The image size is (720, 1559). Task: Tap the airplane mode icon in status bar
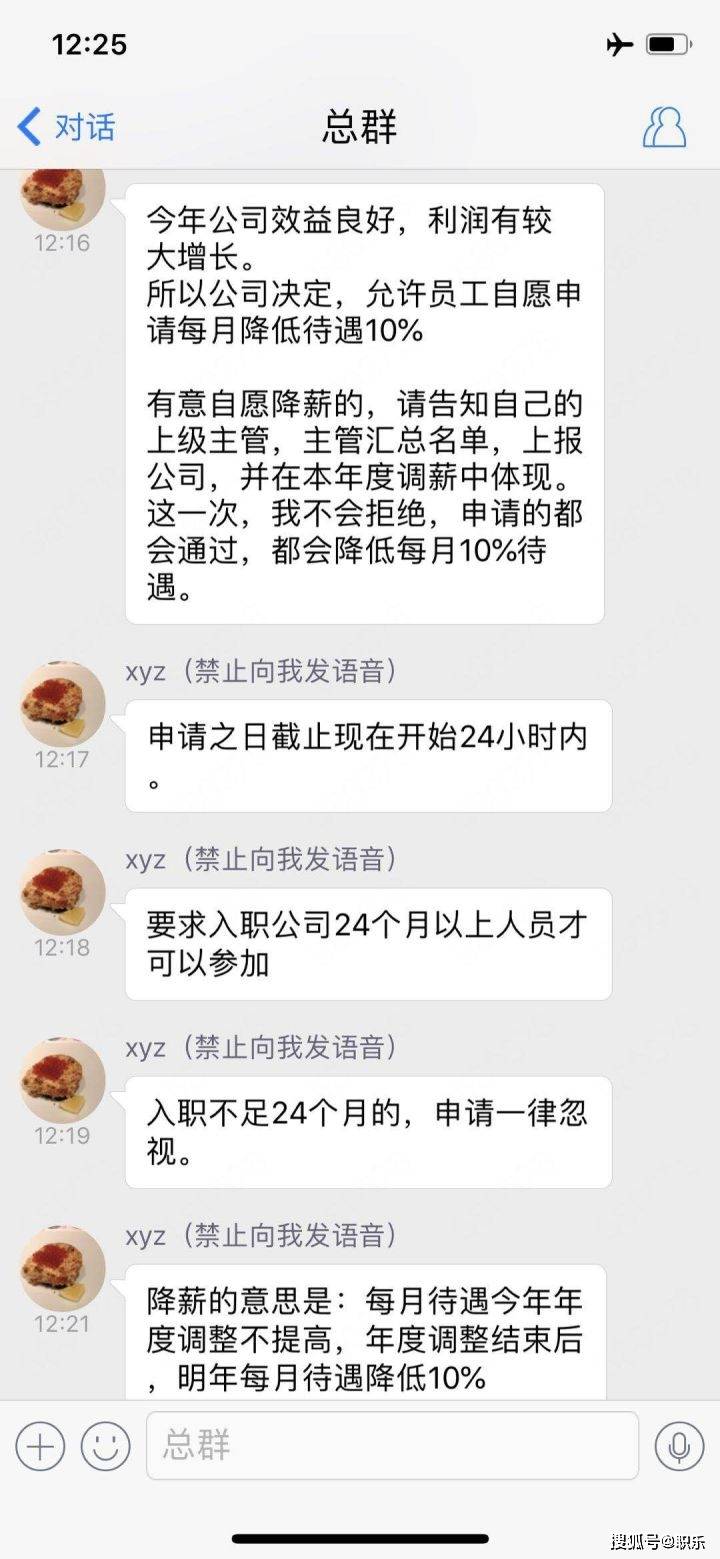(619, 45)
